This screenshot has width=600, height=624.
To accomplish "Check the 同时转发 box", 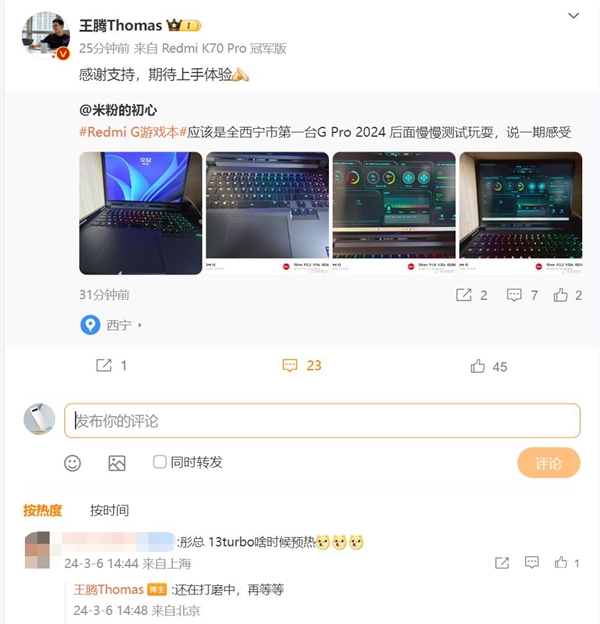I will point(160,462).
